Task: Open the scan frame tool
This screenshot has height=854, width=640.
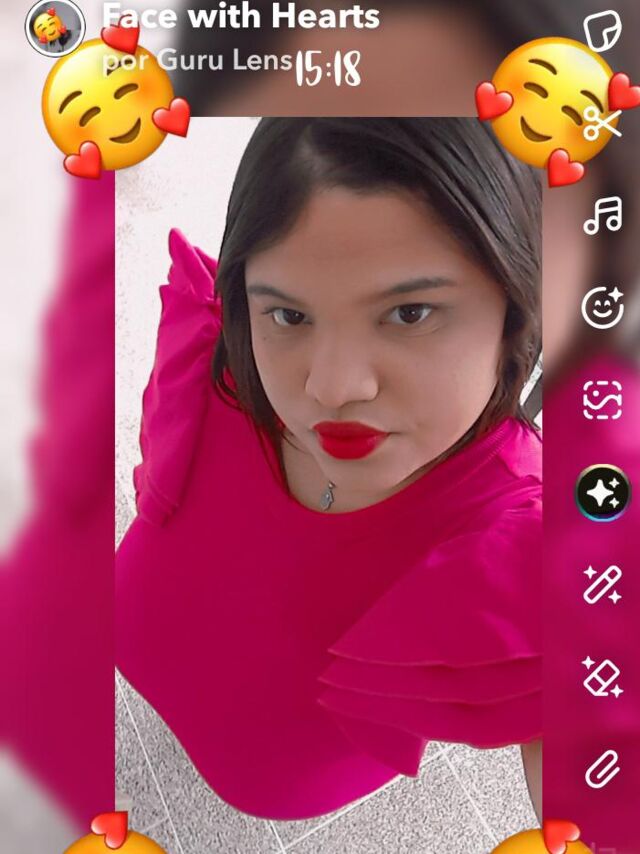Action: click(x=603, y=400)
